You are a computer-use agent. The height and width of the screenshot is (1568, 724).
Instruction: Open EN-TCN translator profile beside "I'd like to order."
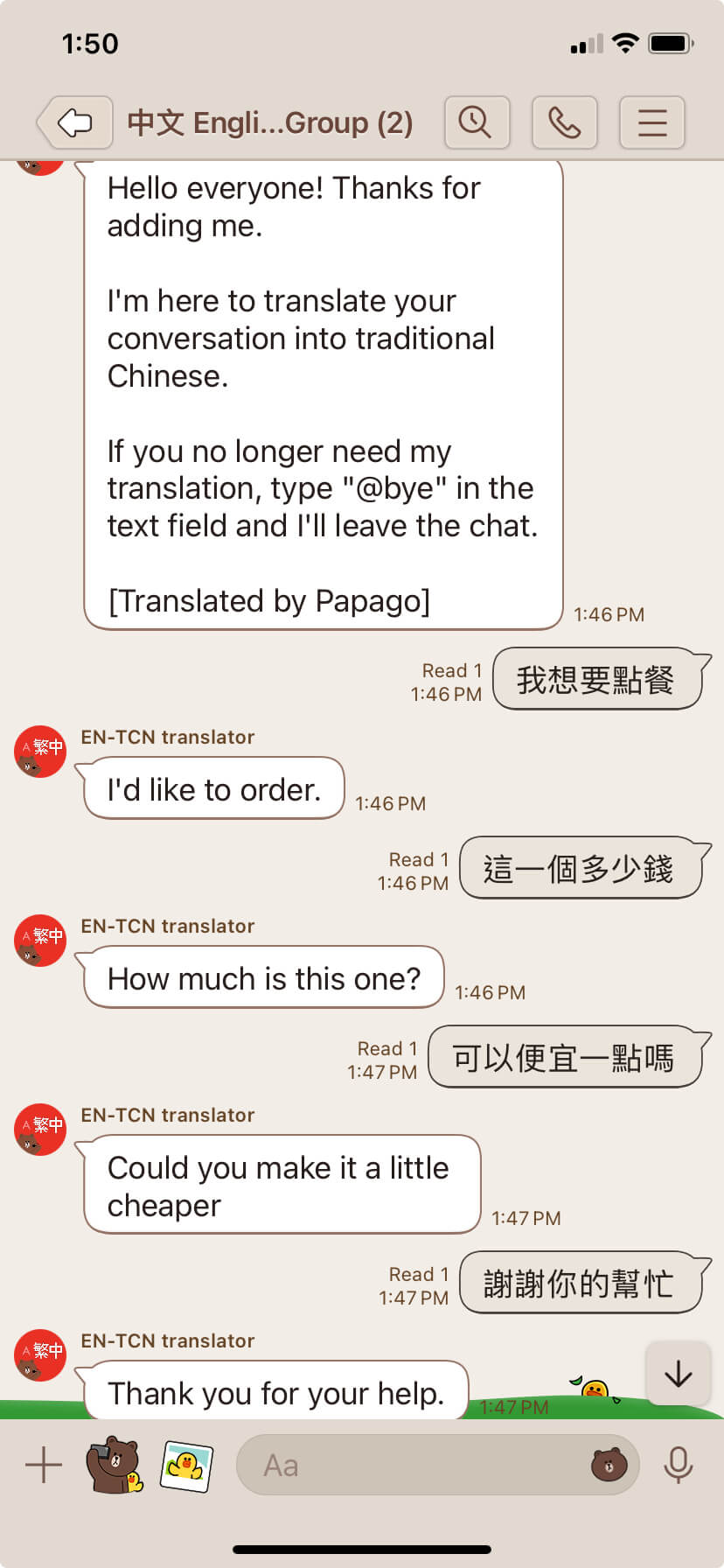[40, 751]
